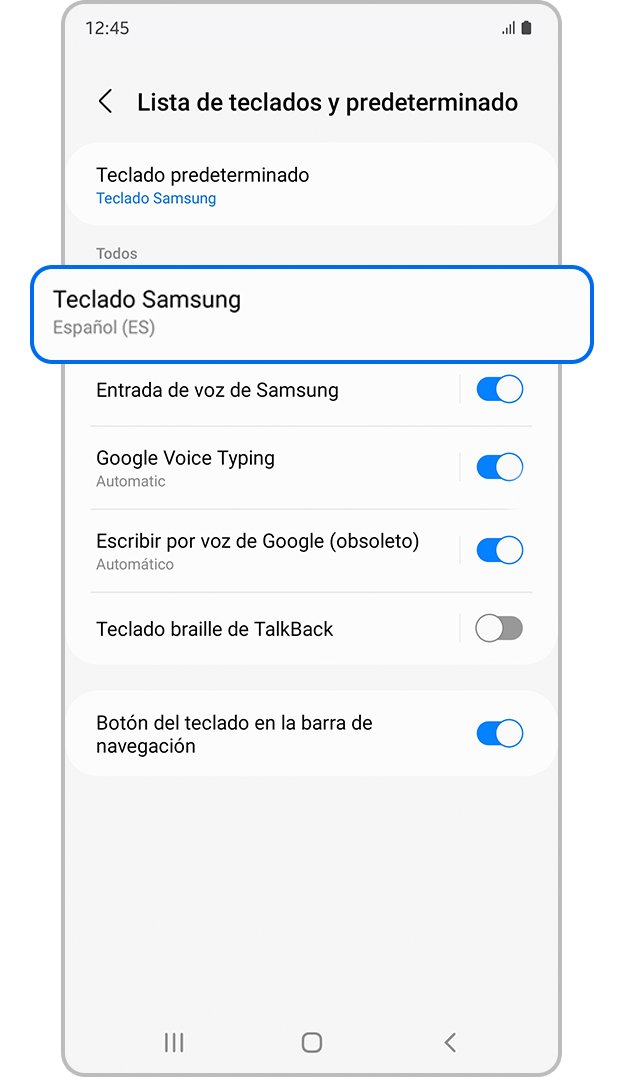Toggle off Escribir por voz de Google
Image resolution: width=624 pixels, height=1077 pixels.
[499, 550]
